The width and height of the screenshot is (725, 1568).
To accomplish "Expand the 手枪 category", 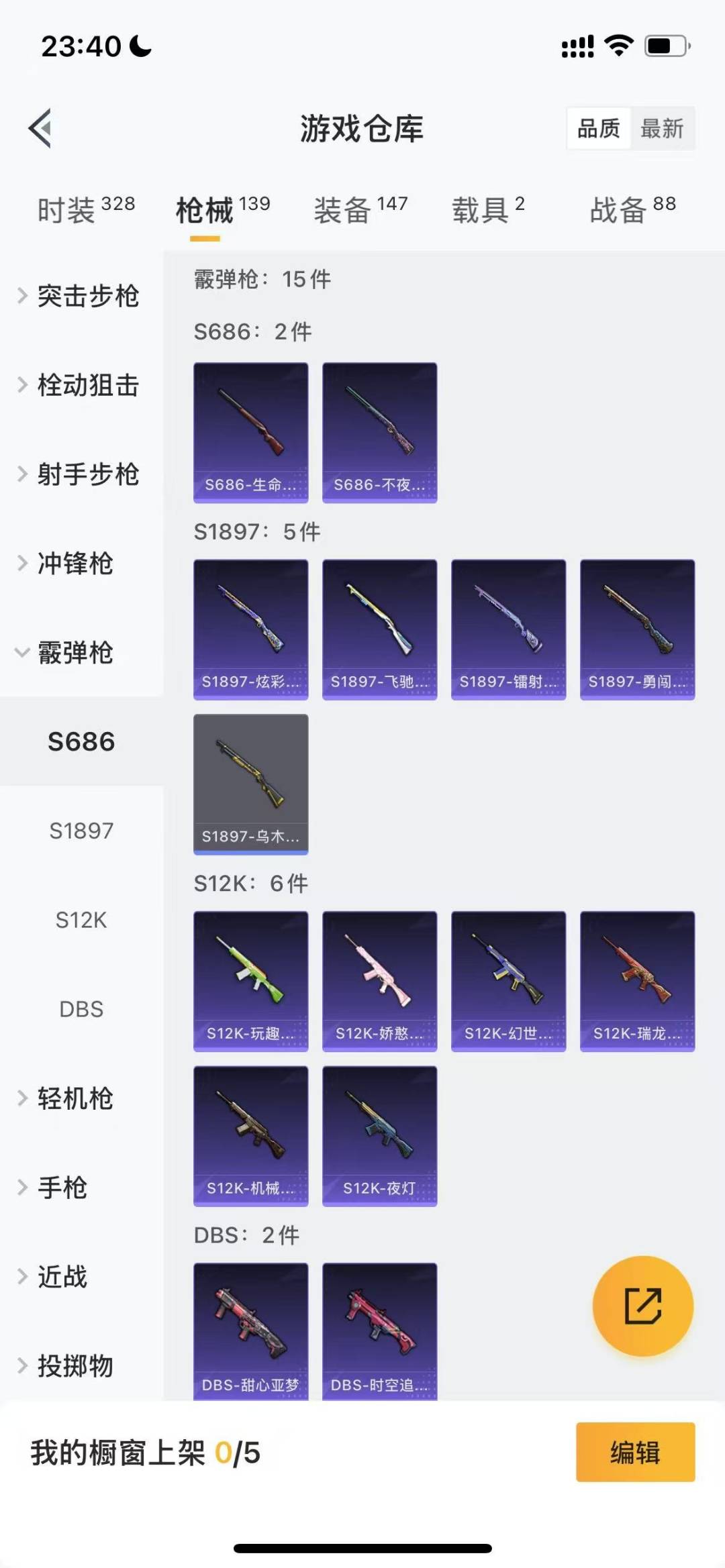I will coord(81,1188).
